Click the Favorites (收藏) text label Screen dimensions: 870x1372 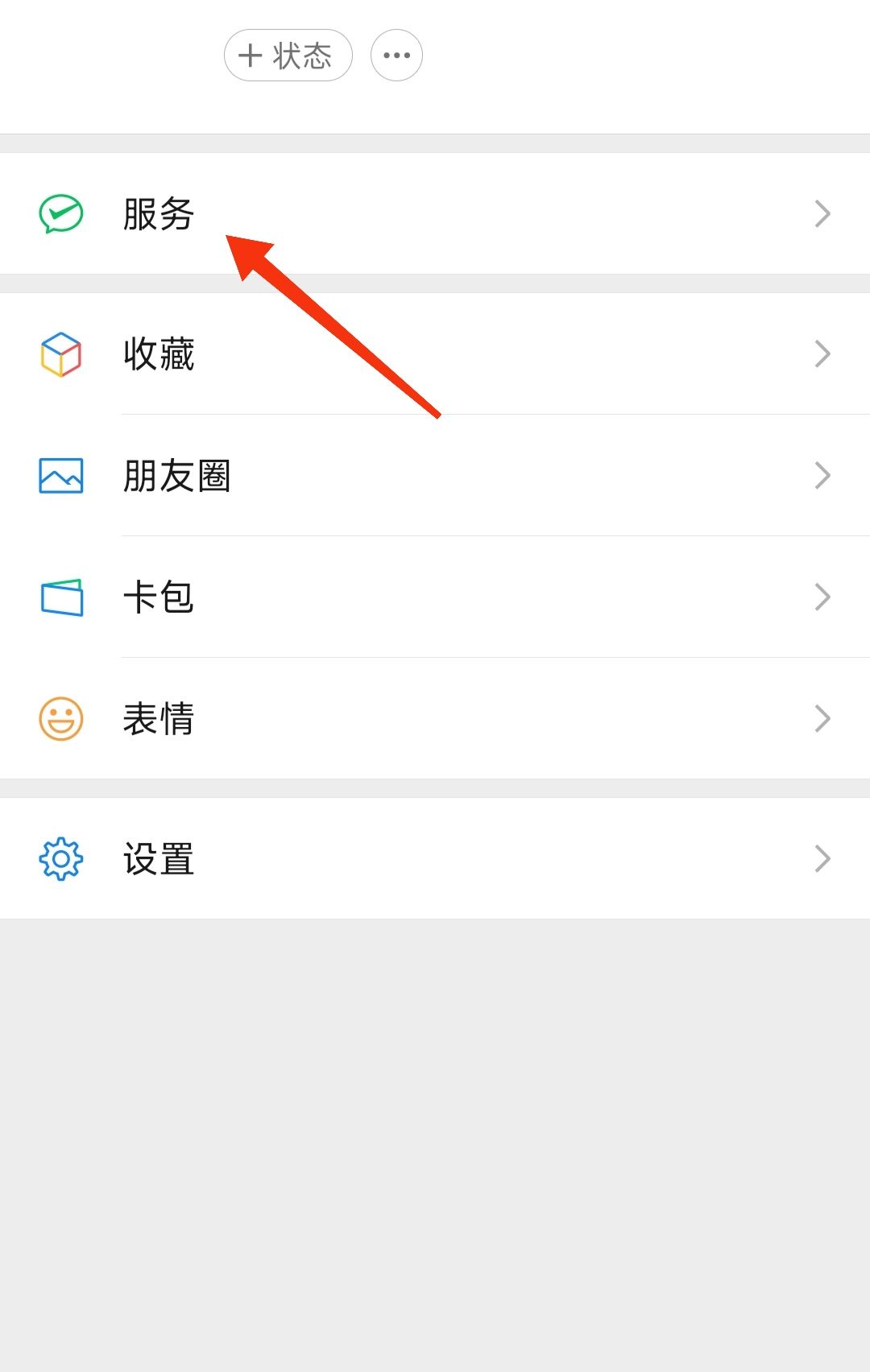(x=158, y=353)
